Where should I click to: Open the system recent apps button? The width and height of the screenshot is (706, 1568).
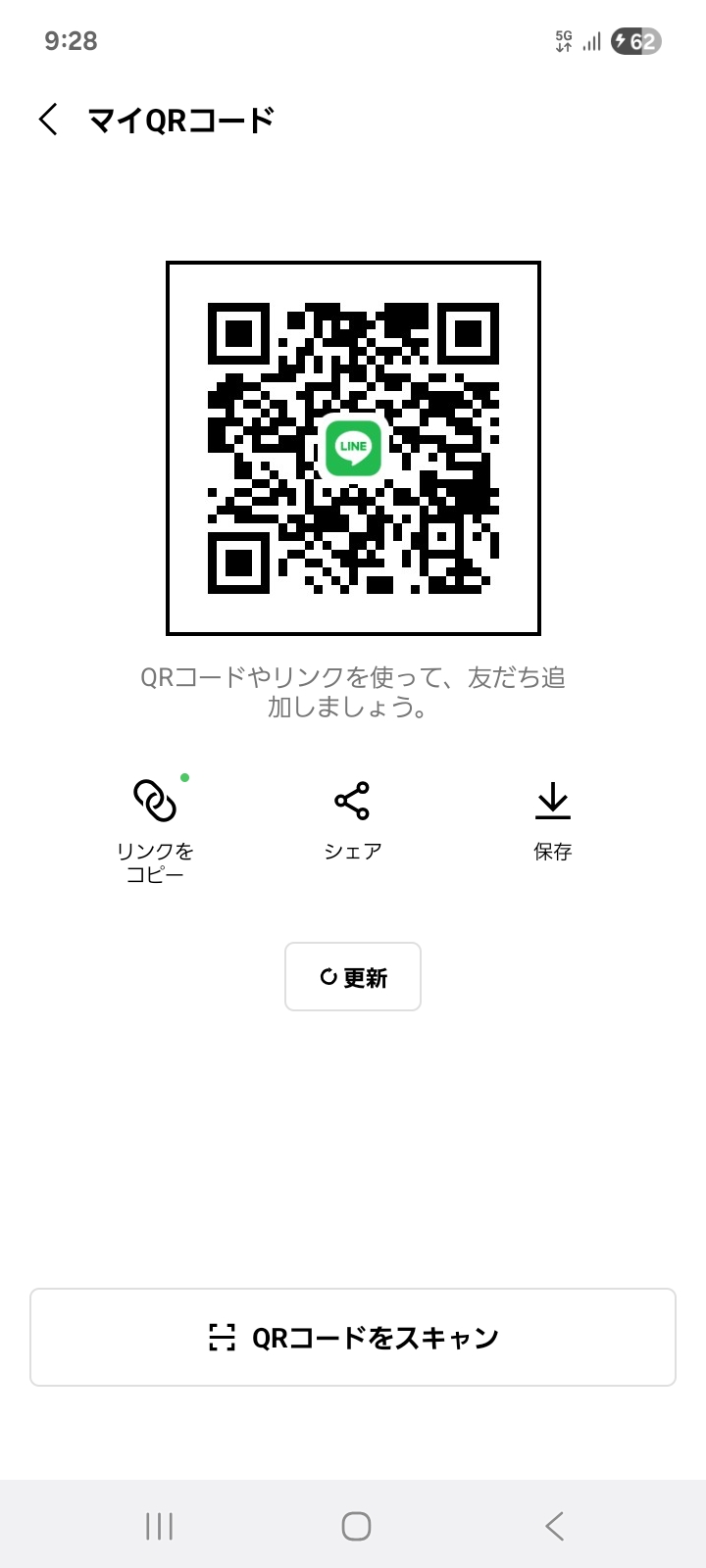(159, 1526)
